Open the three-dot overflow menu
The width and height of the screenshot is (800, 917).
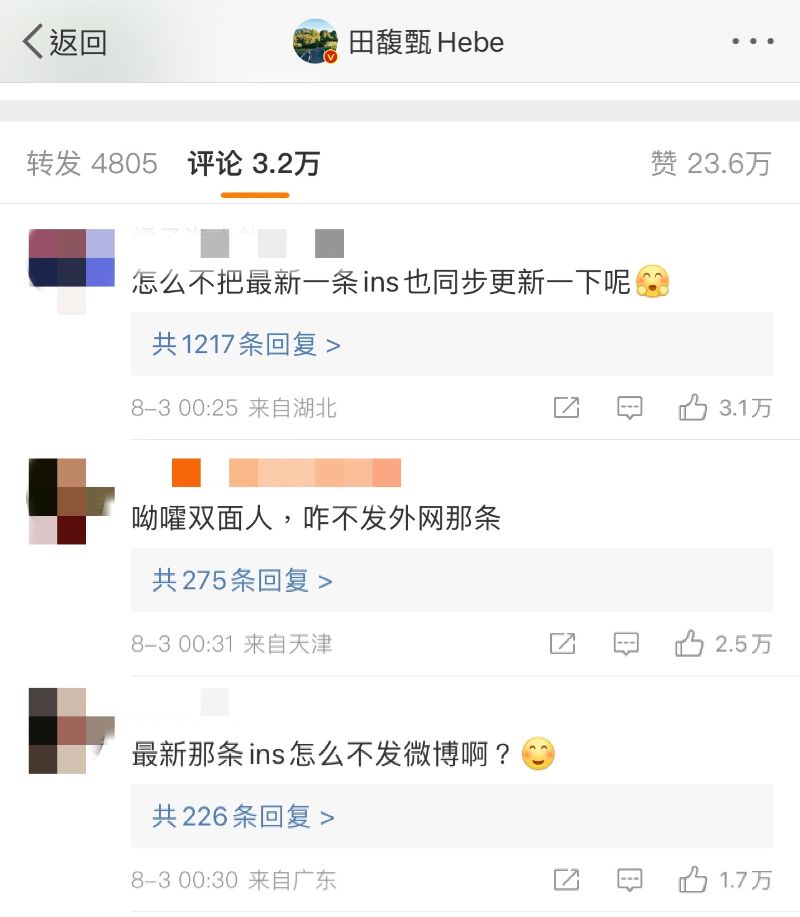pos(752,42)
